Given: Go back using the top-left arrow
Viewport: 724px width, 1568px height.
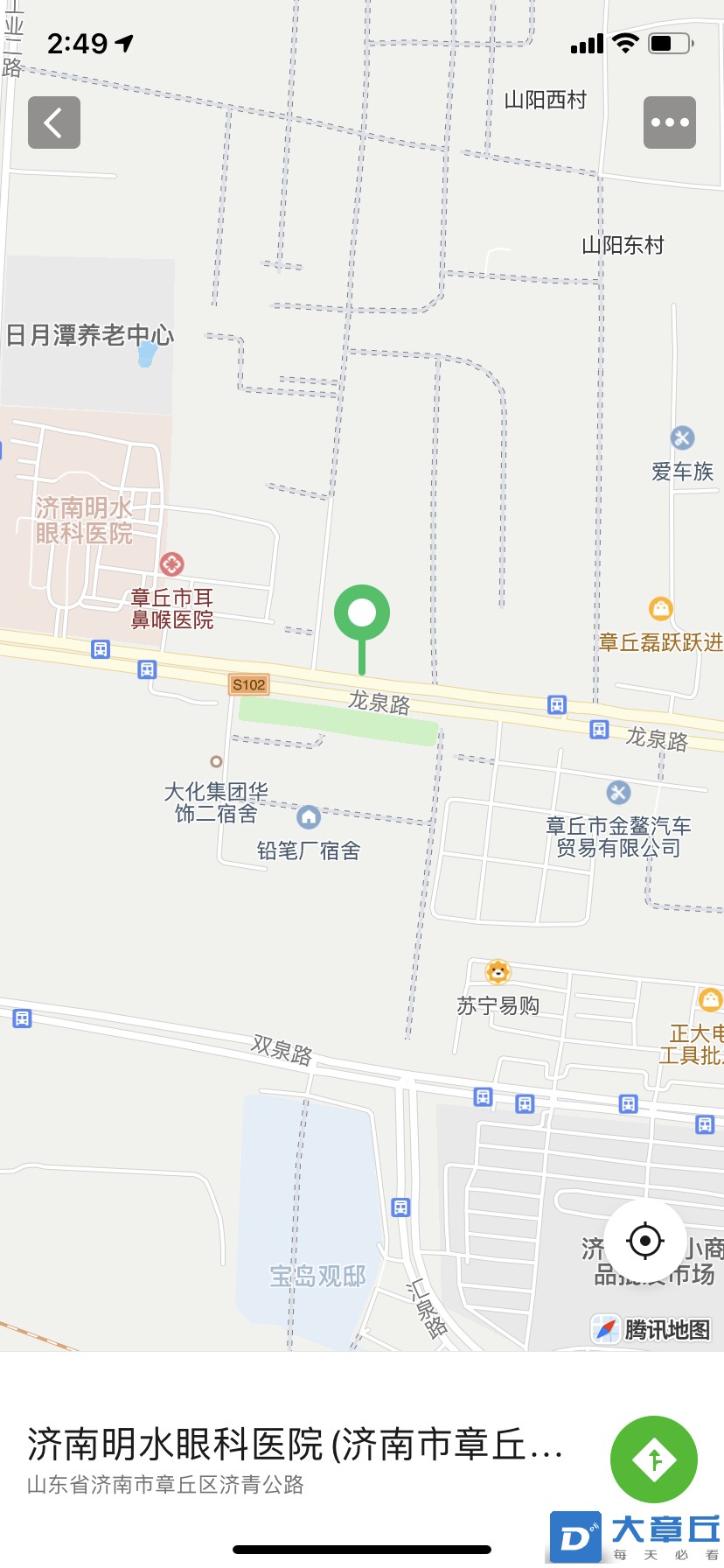Looking at the screenshot, I should point(54,122).
